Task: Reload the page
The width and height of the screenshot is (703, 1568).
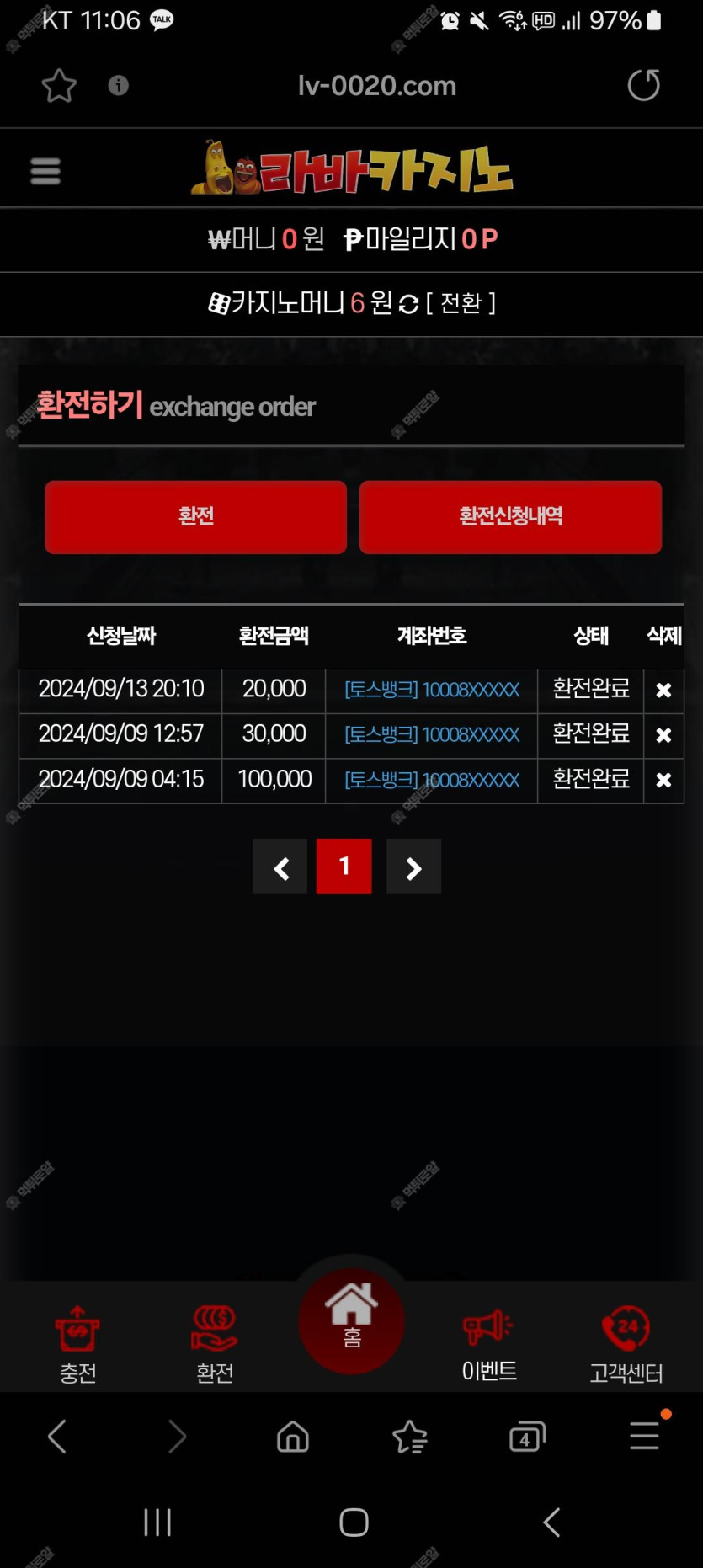Action: click(643, 85)
